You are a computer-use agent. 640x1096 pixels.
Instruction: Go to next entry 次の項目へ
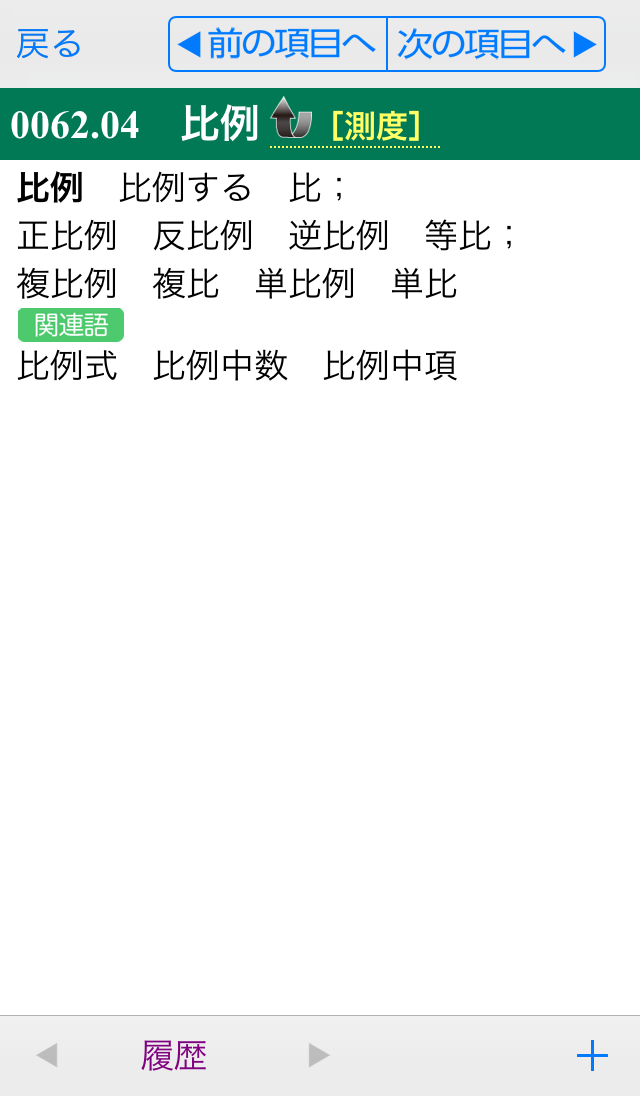[x=496, y=44]
